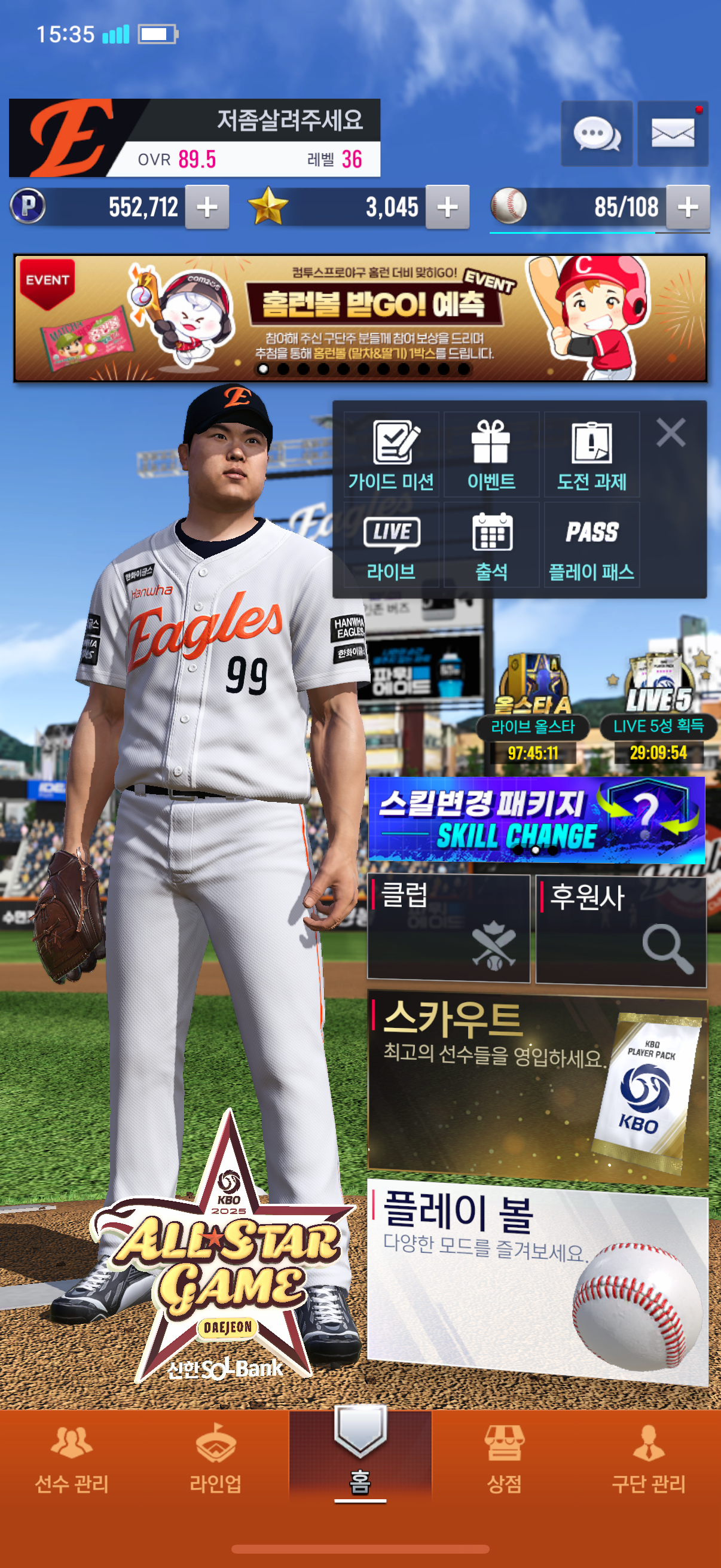Image resolution: width=721 pixels, height=1568 pixels.
Task: Open 가이드 미션 menu
Action: pyautogui.click(x=391, y=454)
